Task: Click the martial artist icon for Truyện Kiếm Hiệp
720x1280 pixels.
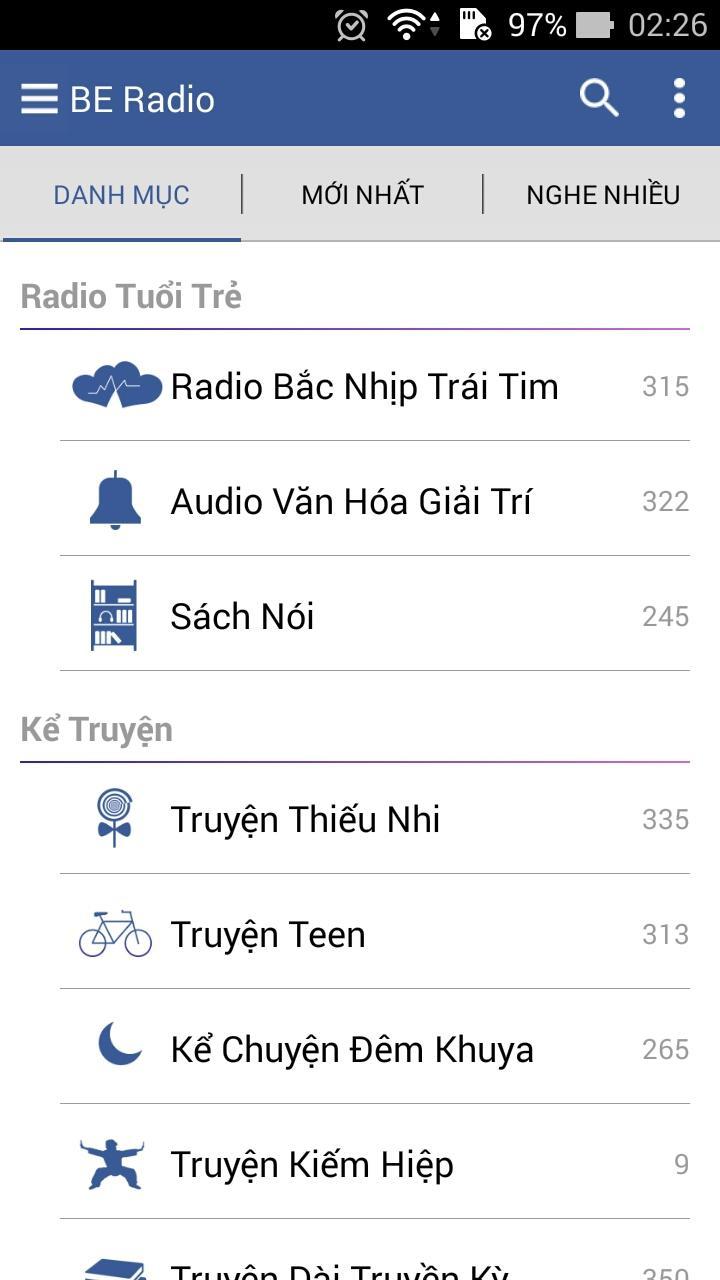Action: 114,1163
